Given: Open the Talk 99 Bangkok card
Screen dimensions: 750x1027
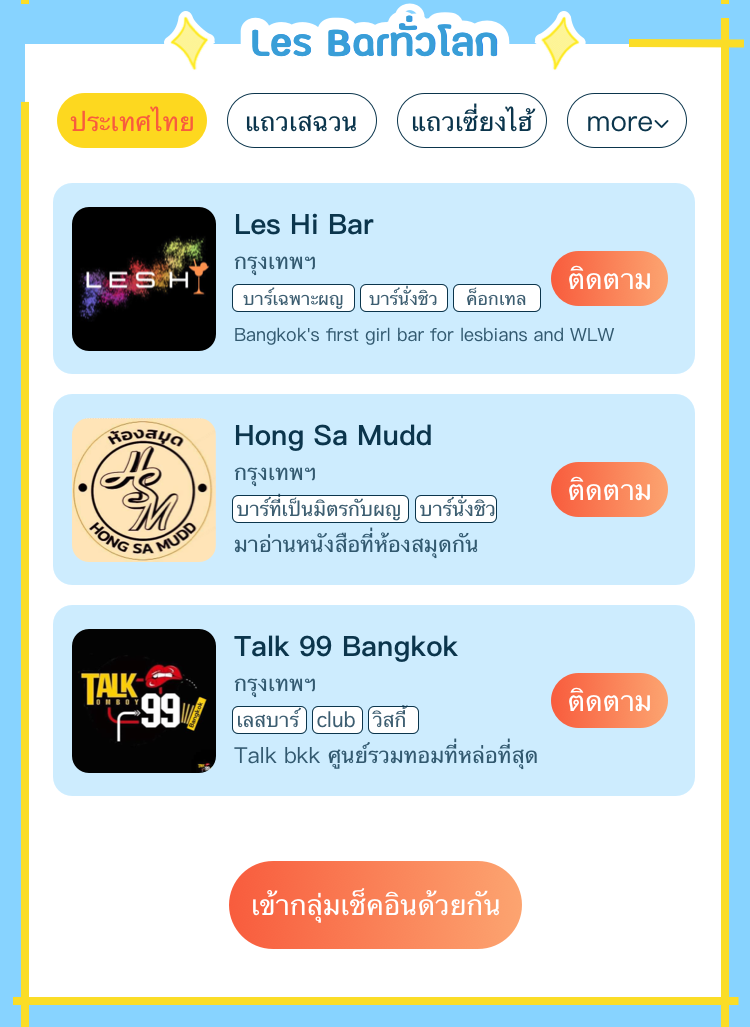Looking at the screenshot, I should [x=373, y=700].
